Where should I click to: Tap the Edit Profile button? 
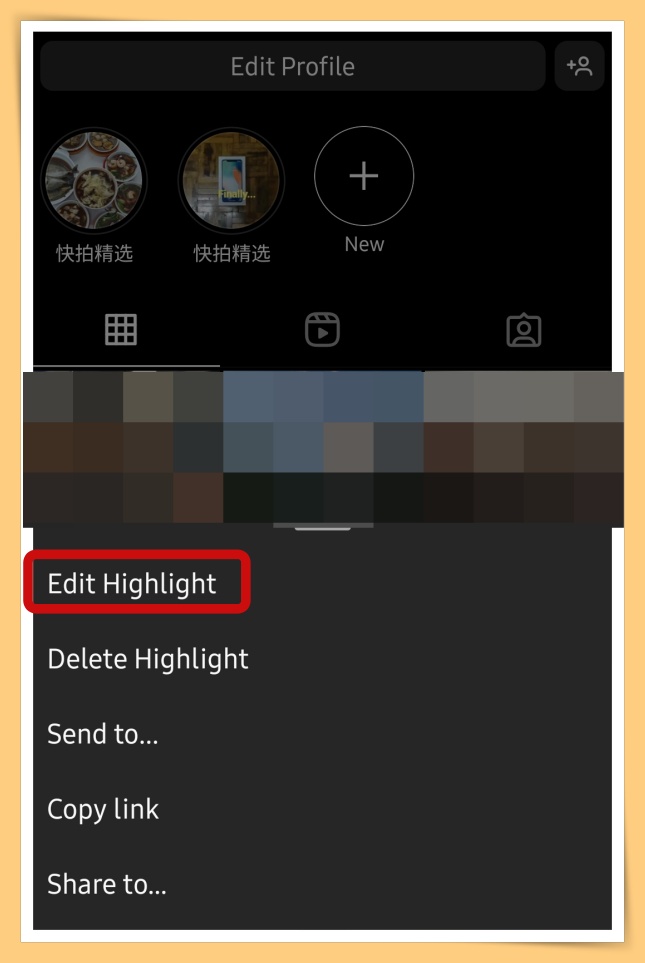[x=292, y=67]
